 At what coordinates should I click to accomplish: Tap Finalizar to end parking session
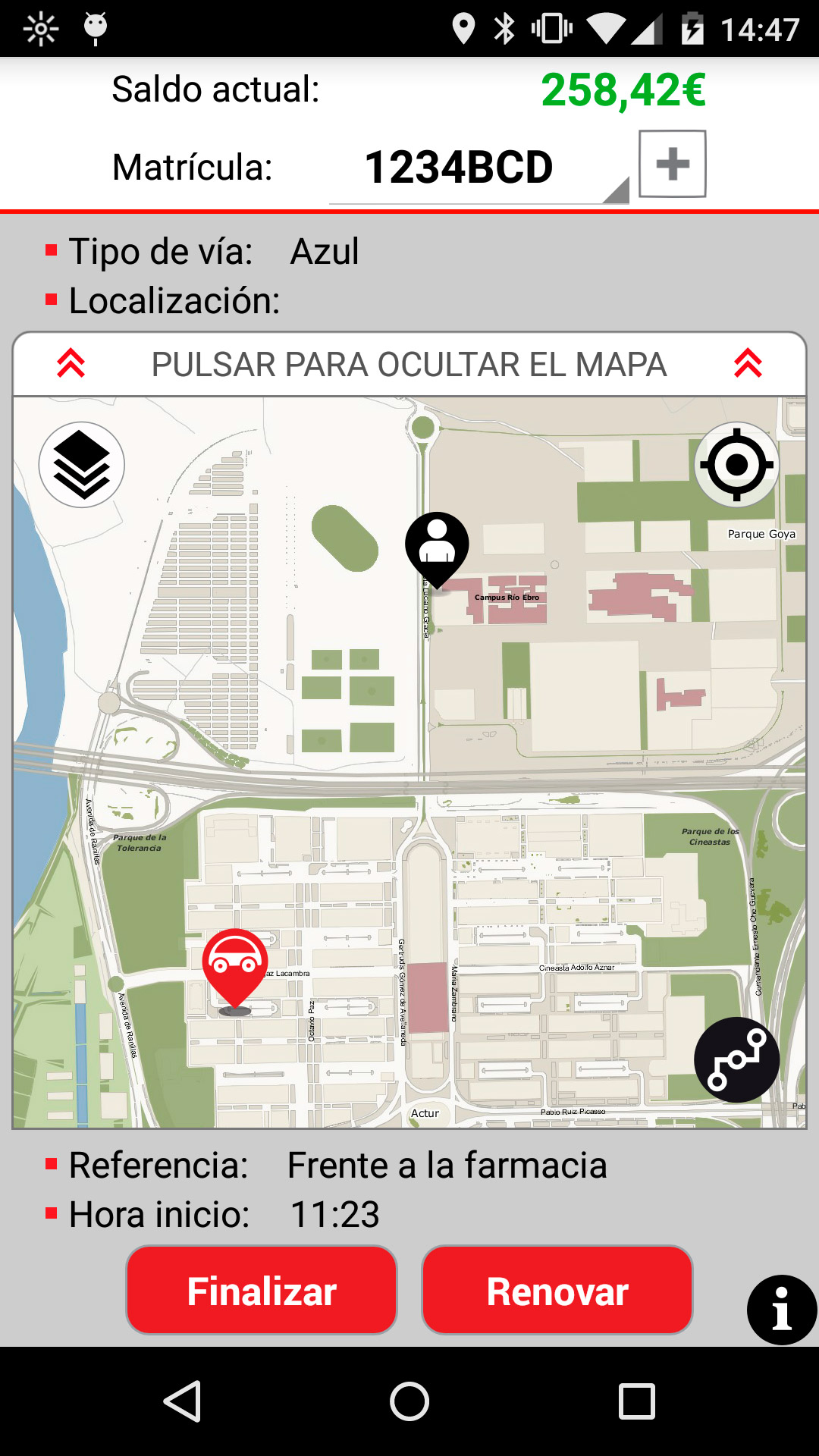pos(262,1291)
